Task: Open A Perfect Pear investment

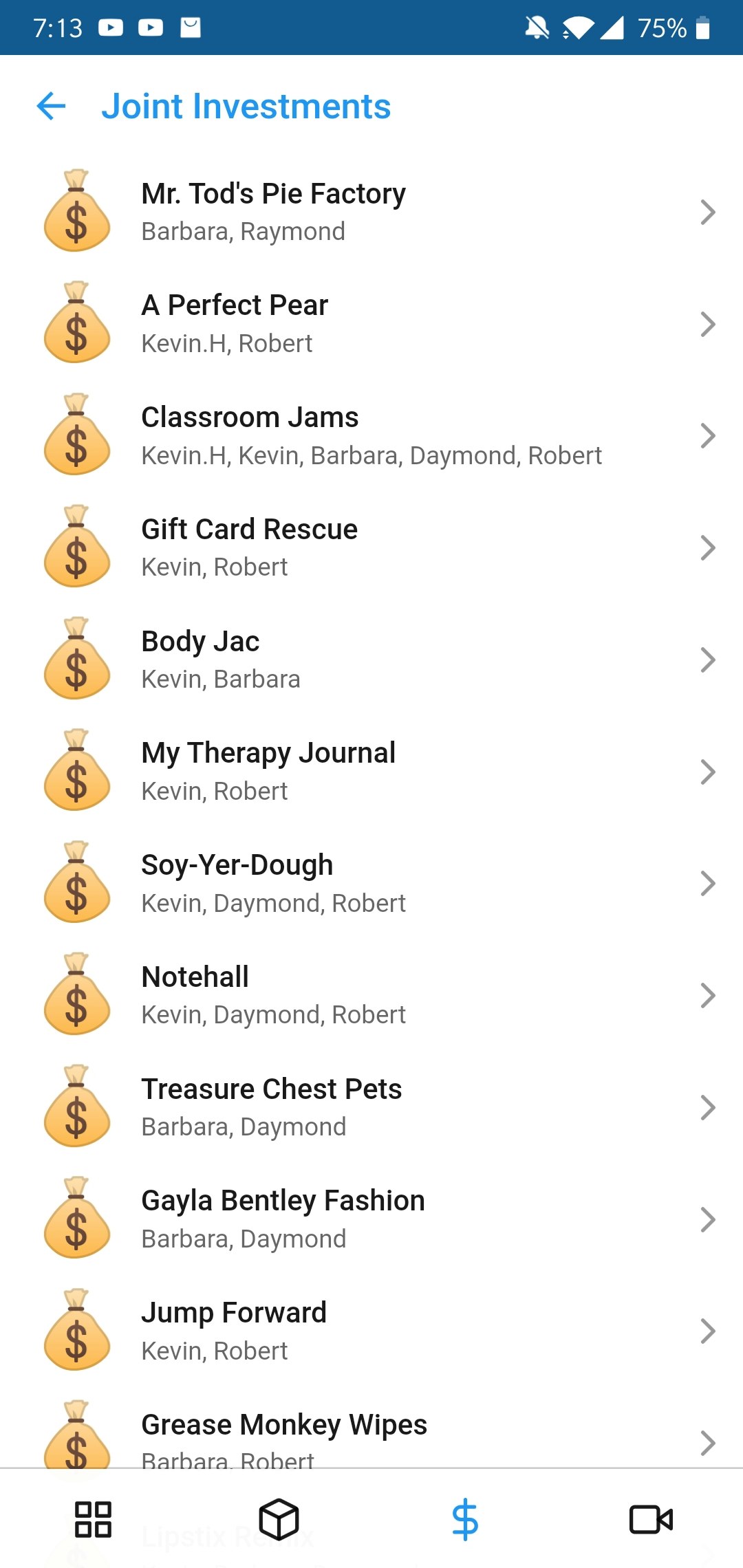Action: (371, 324)
